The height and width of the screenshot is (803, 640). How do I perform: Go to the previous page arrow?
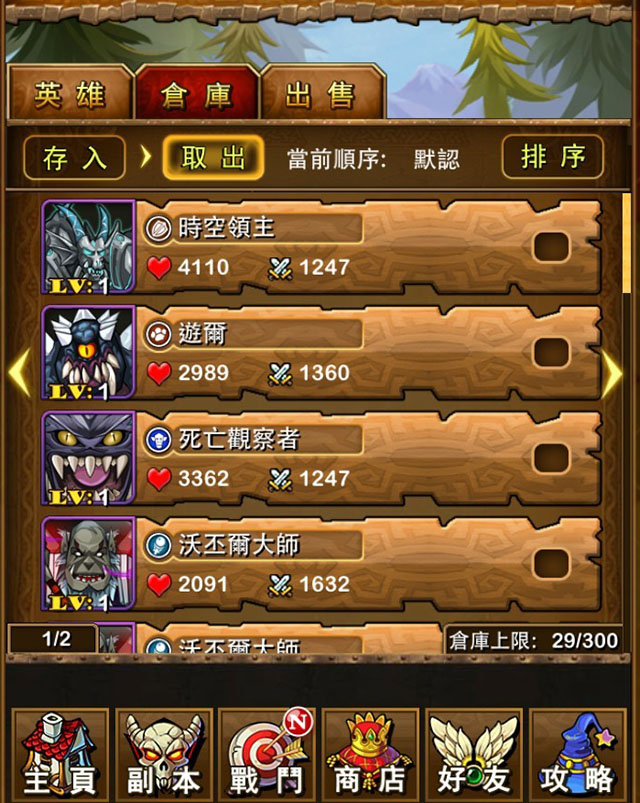pyautogui.click(x=19, y=373)
